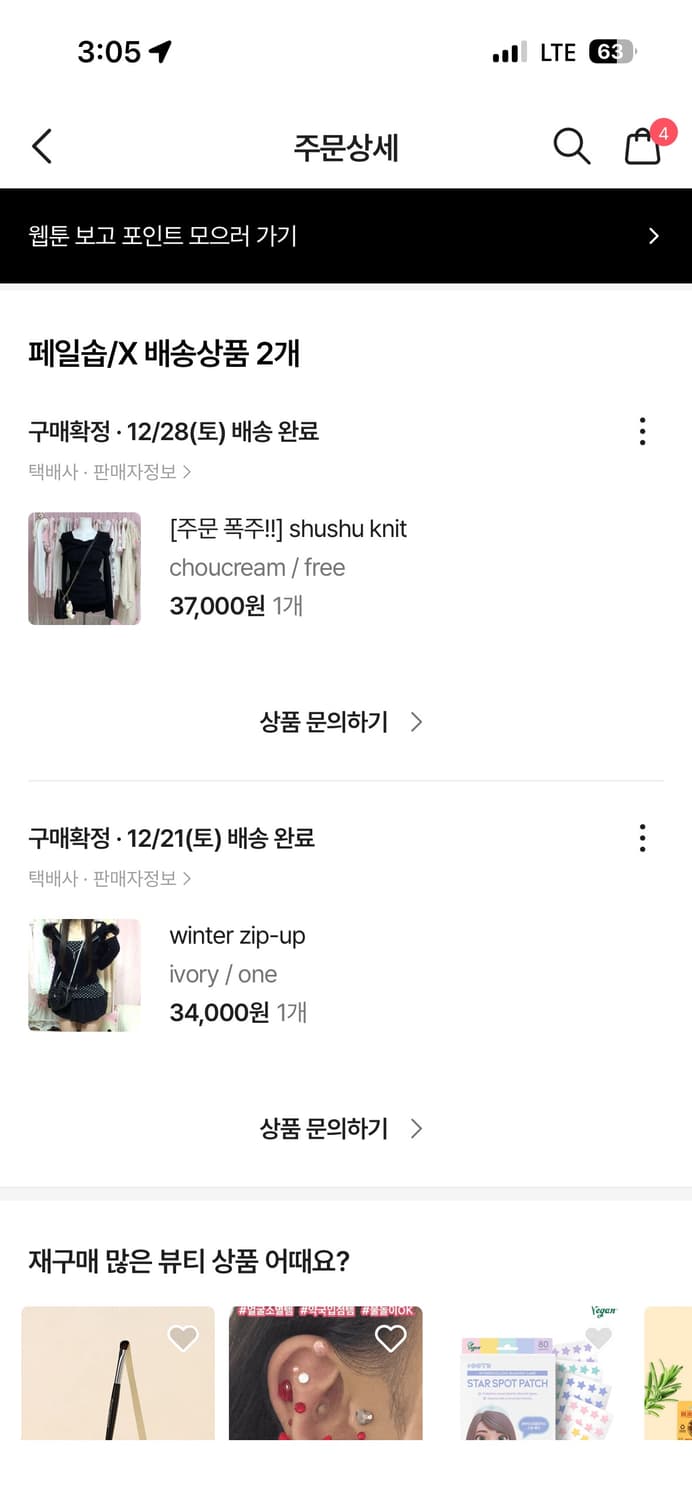The image size is (692, 1500).
Task: Tap 상품 문의하기 under winter zip-up
Action: [341, 1129]
